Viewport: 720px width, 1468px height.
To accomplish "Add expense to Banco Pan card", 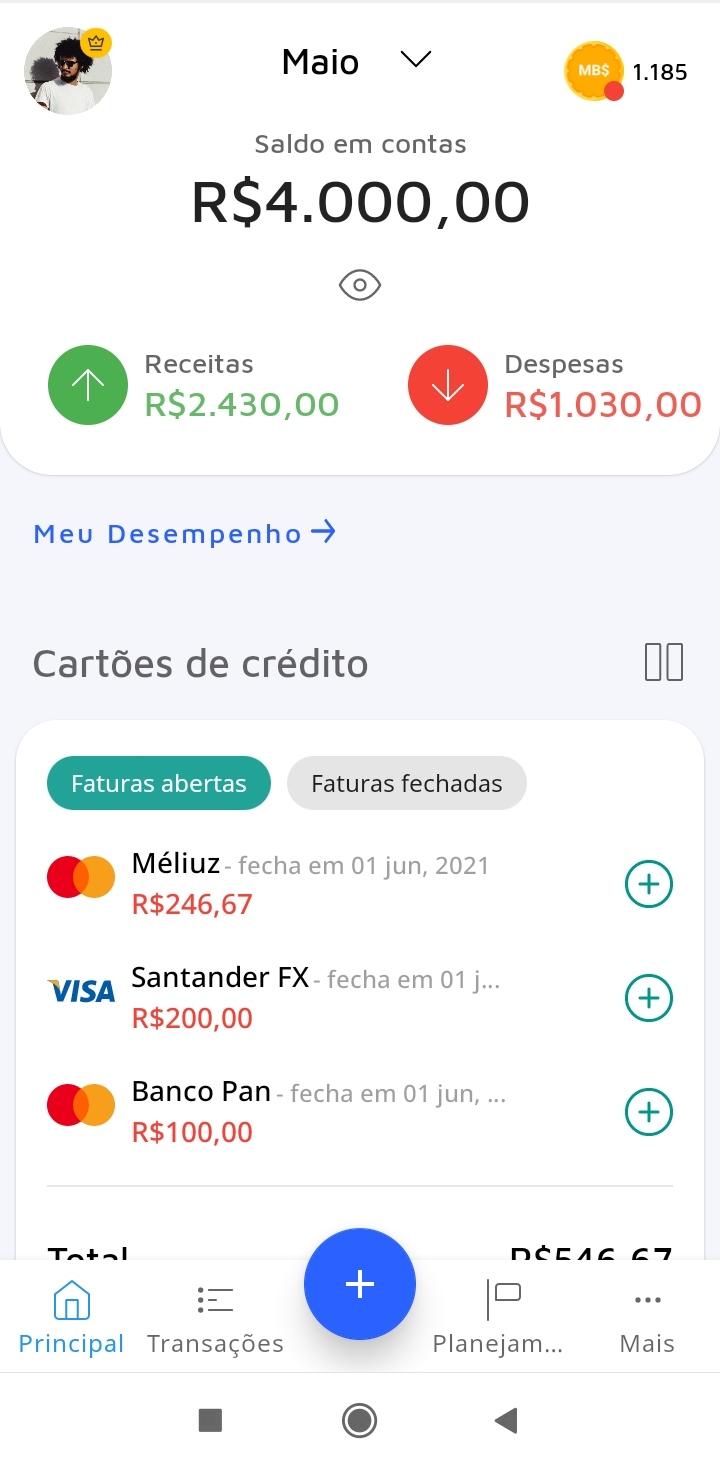I will [649, 1112].
